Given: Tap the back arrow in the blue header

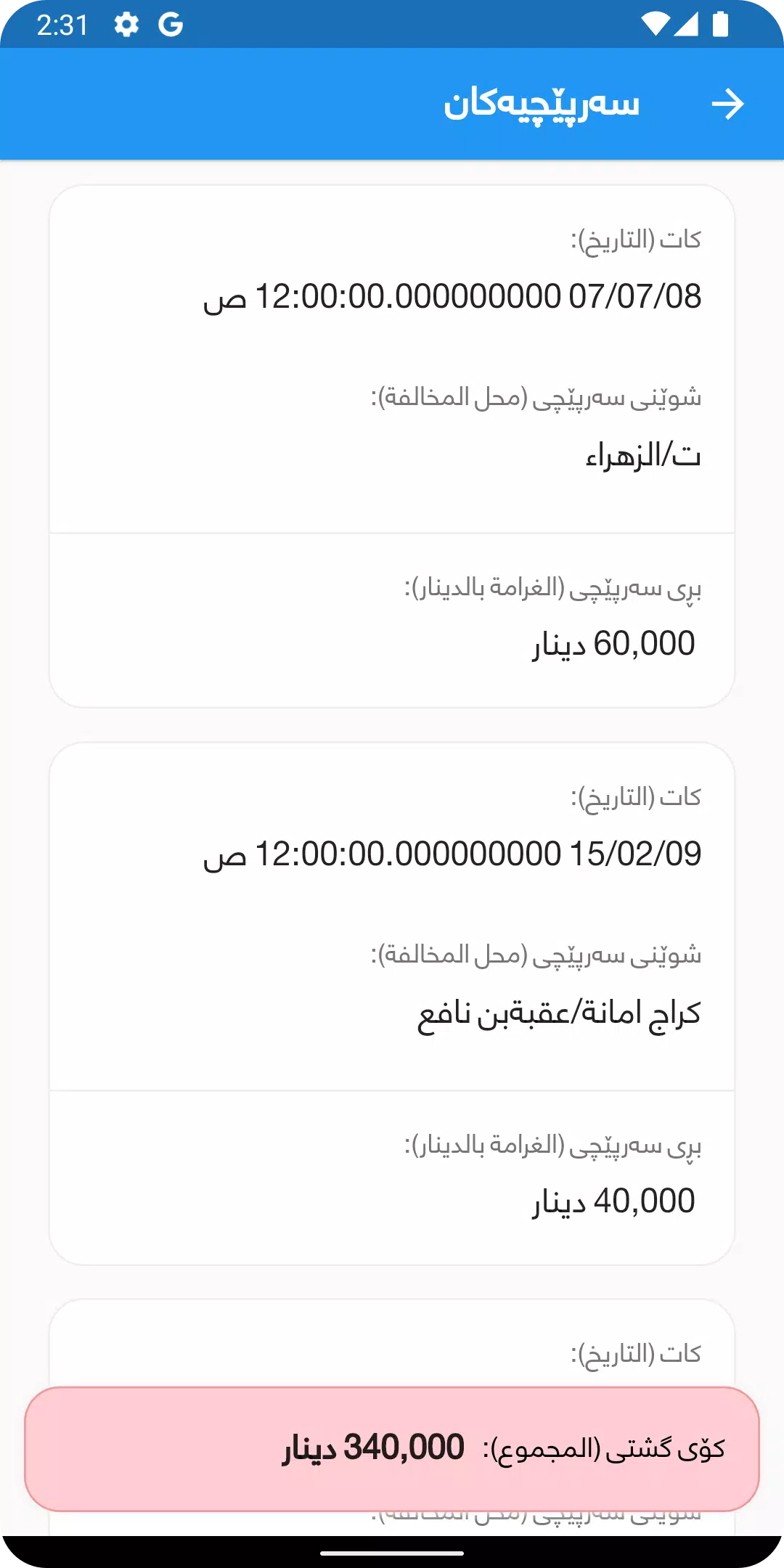Looking at the screenshot, I should 730,104.
